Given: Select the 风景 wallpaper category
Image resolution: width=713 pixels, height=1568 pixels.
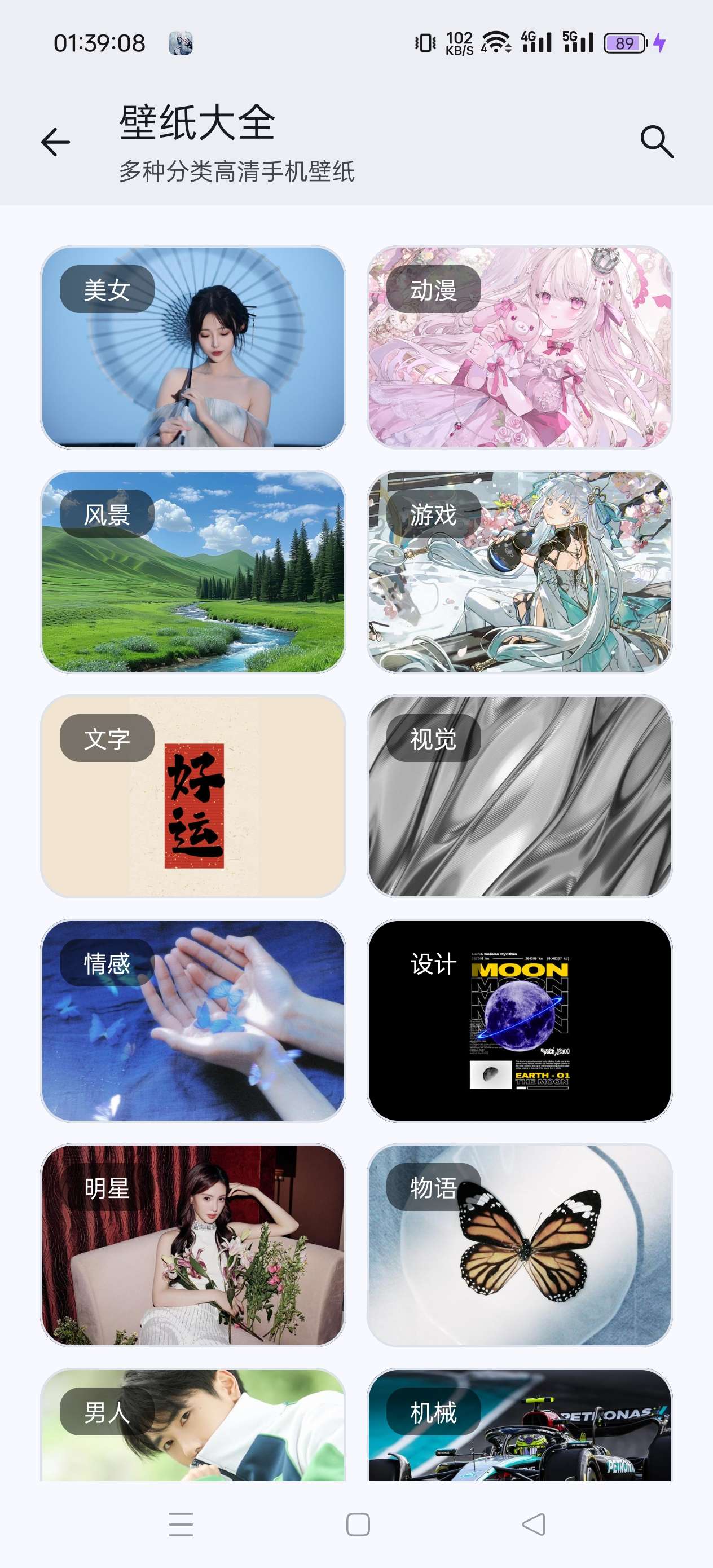Looking at the screenshot, I should [x=193, y=571].
